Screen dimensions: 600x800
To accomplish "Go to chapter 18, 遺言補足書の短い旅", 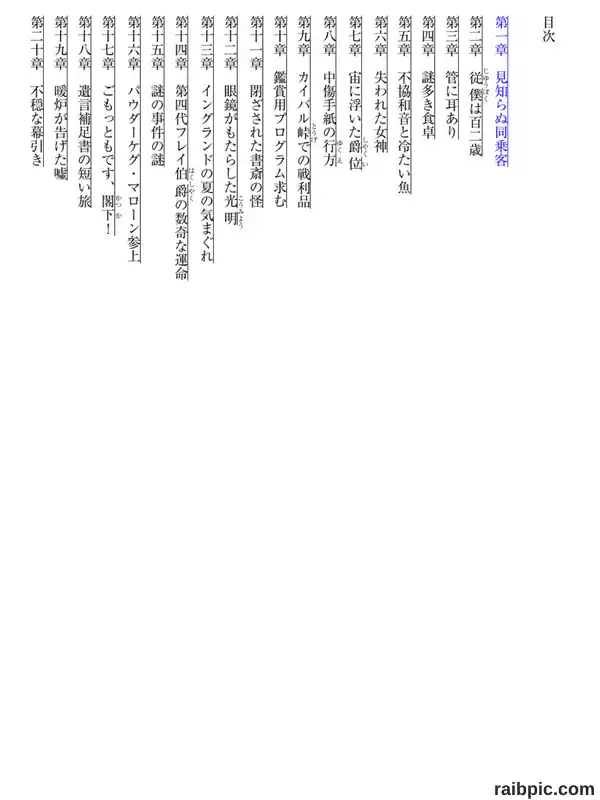I will tap(85, 112).
